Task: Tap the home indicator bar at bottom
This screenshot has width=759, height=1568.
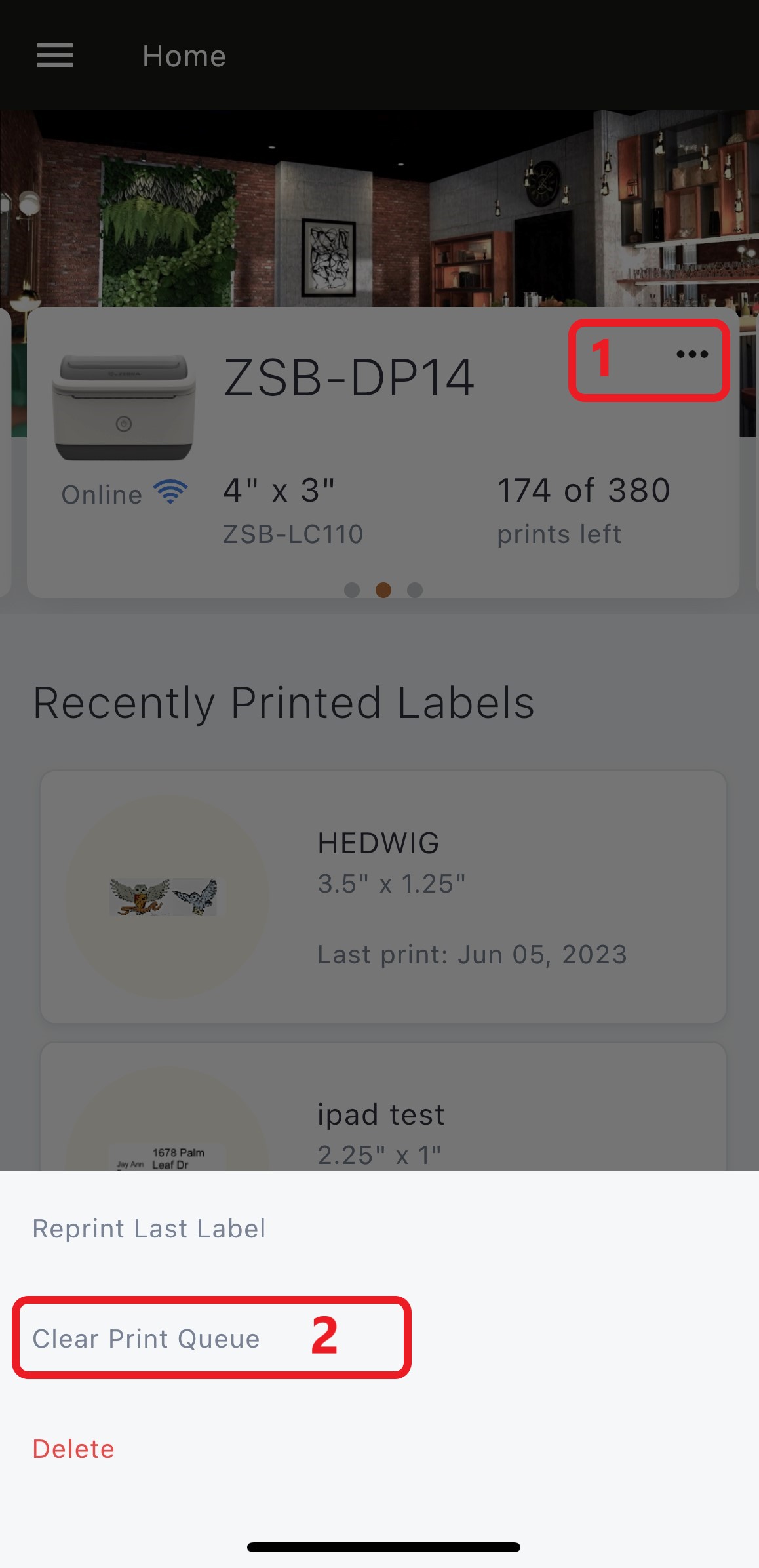Action: (384, 1546)
